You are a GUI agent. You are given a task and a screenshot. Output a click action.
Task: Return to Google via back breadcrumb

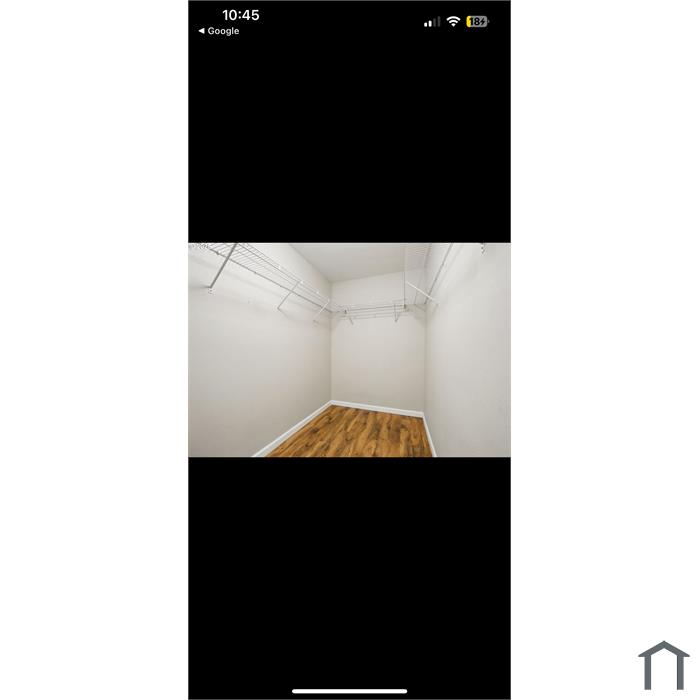click(x=219, y=31)
